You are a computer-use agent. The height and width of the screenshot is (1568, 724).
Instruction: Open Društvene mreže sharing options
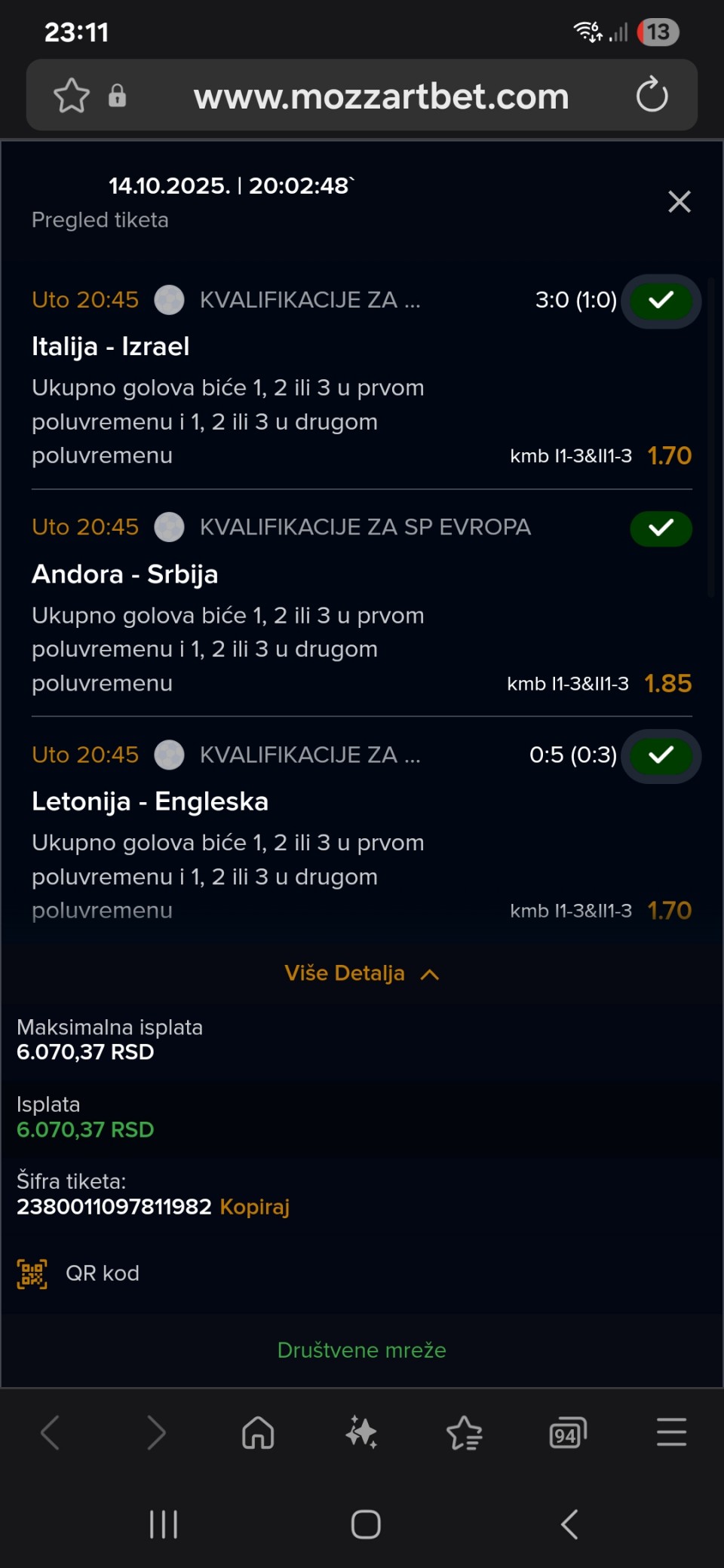(x=361, y=1350)
